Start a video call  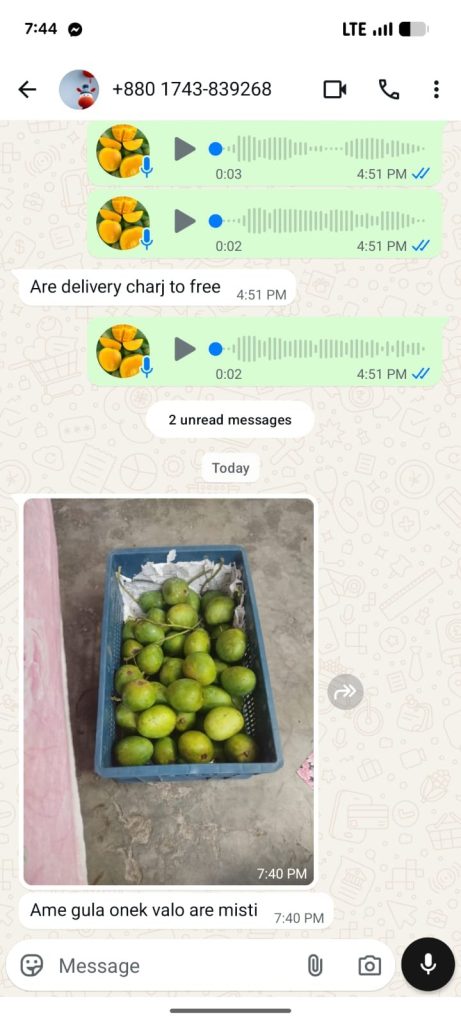pyautogui.click(x=335, y=89)
